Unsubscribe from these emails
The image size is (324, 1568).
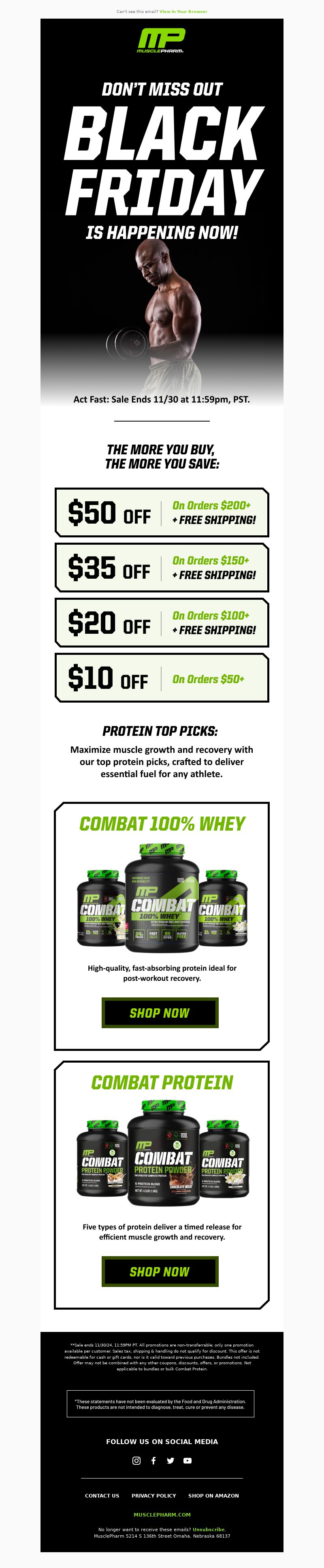[x=208, y=1529]
